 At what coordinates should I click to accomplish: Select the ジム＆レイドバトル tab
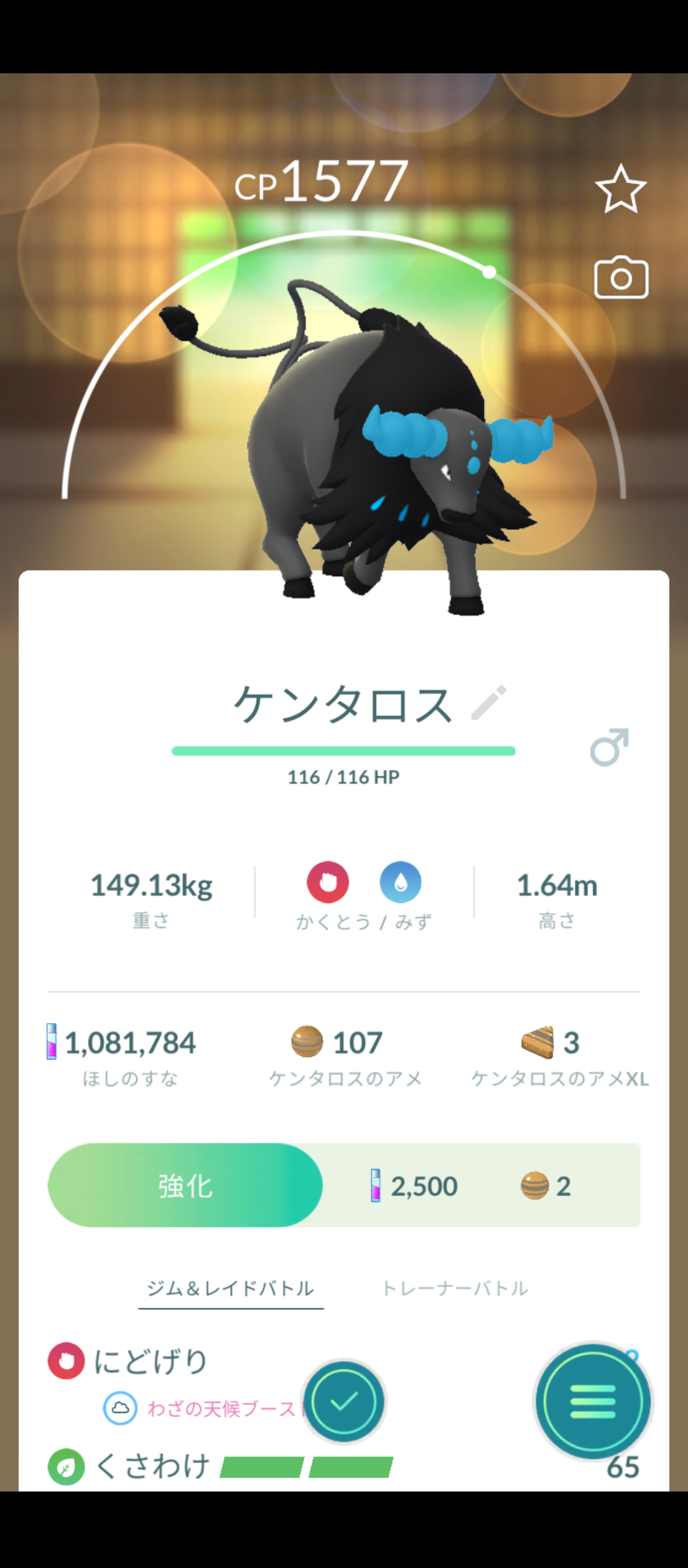tap(231, 1288)
